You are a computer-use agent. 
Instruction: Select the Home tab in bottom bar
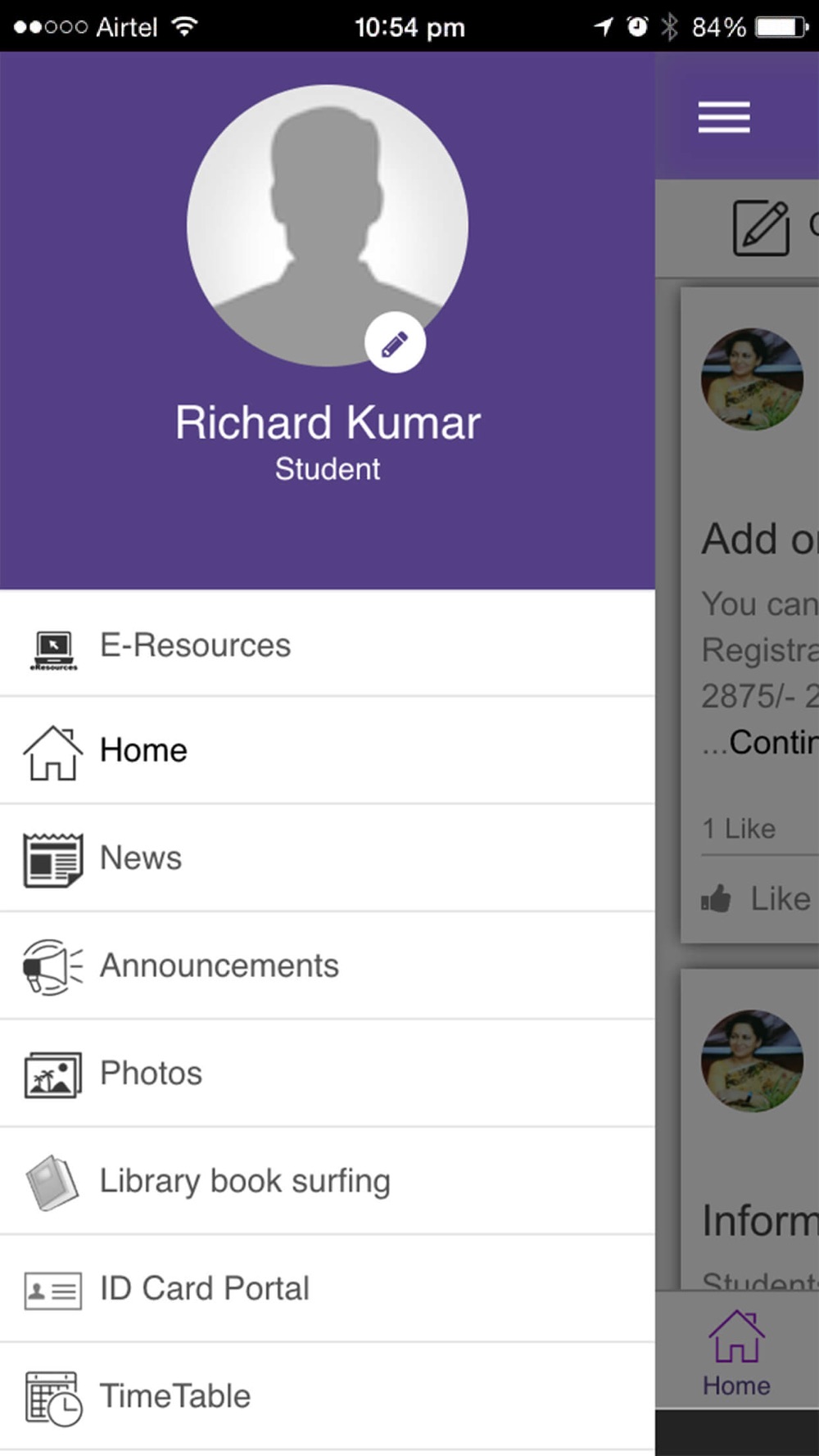coord(736,1353)
